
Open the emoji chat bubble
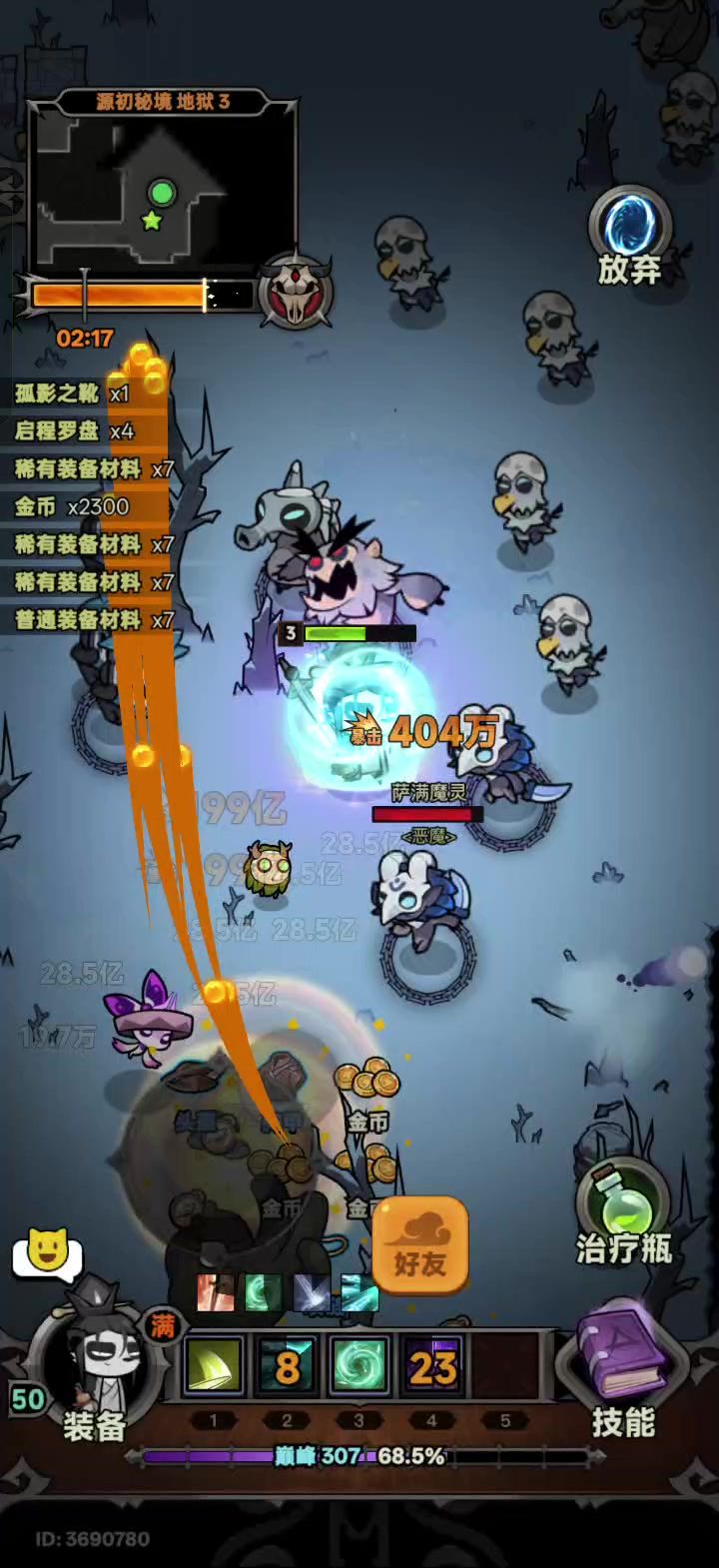point(47,1253)
